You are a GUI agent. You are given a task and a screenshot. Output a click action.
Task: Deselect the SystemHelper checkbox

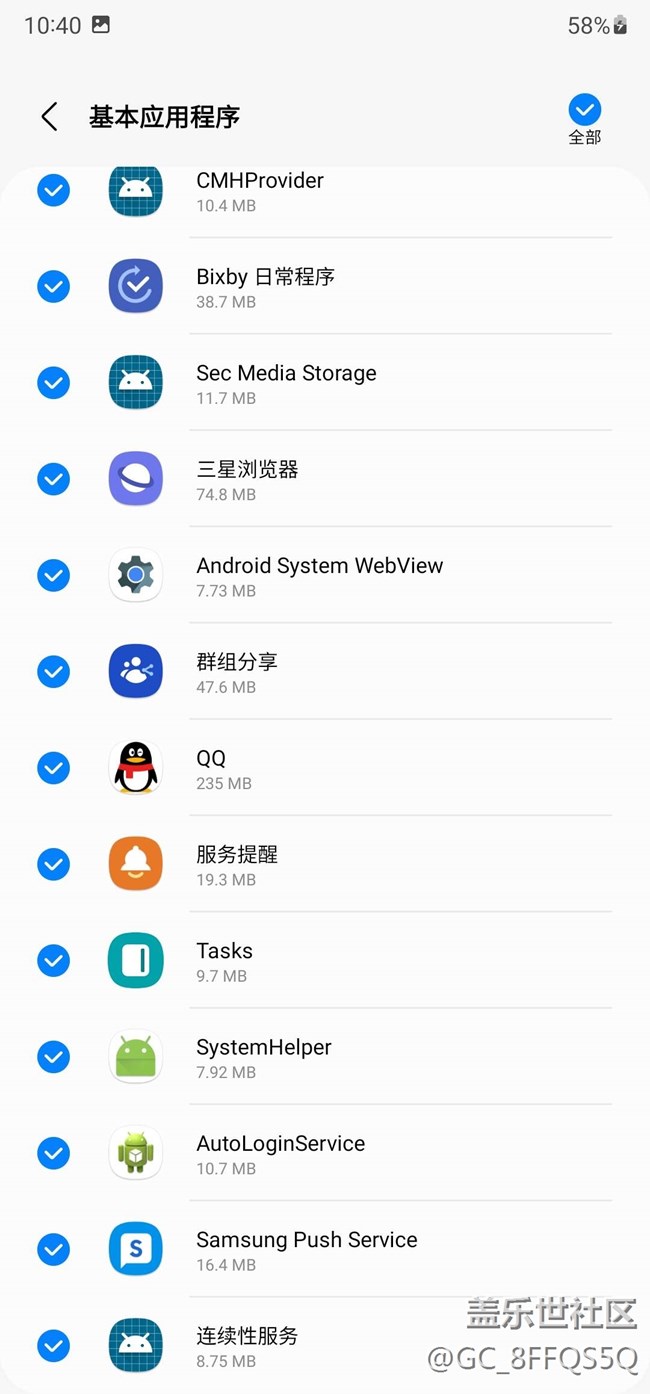tap(53, 1056)
